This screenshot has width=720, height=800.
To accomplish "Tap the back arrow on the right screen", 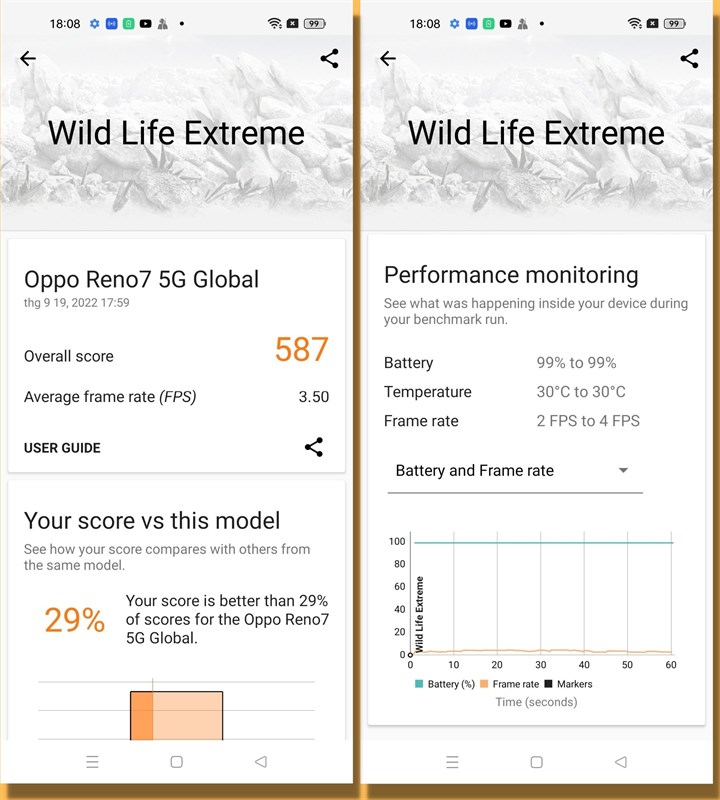I will 388,59.
